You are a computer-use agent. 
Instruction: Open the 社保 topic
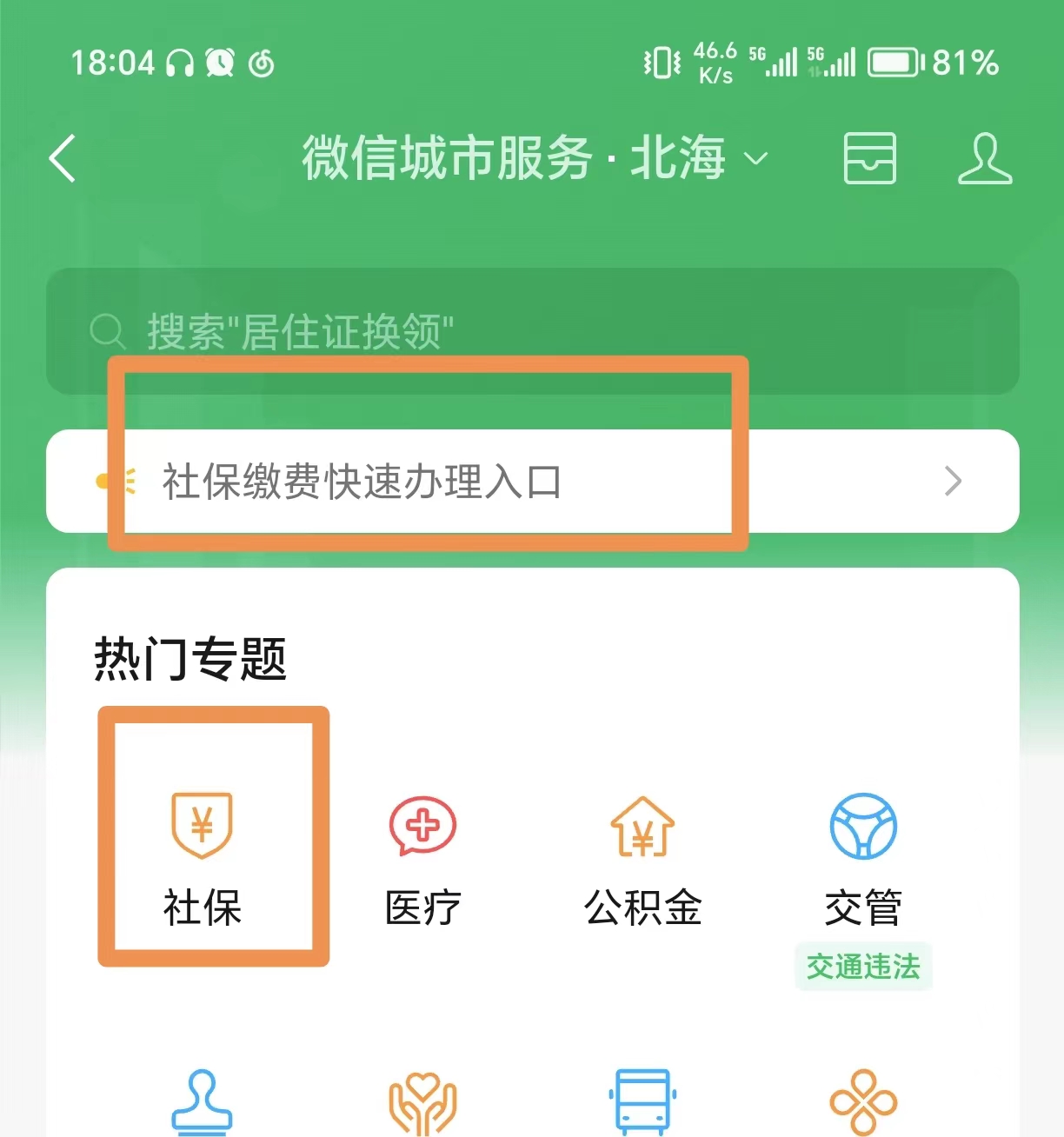[203, 856]
